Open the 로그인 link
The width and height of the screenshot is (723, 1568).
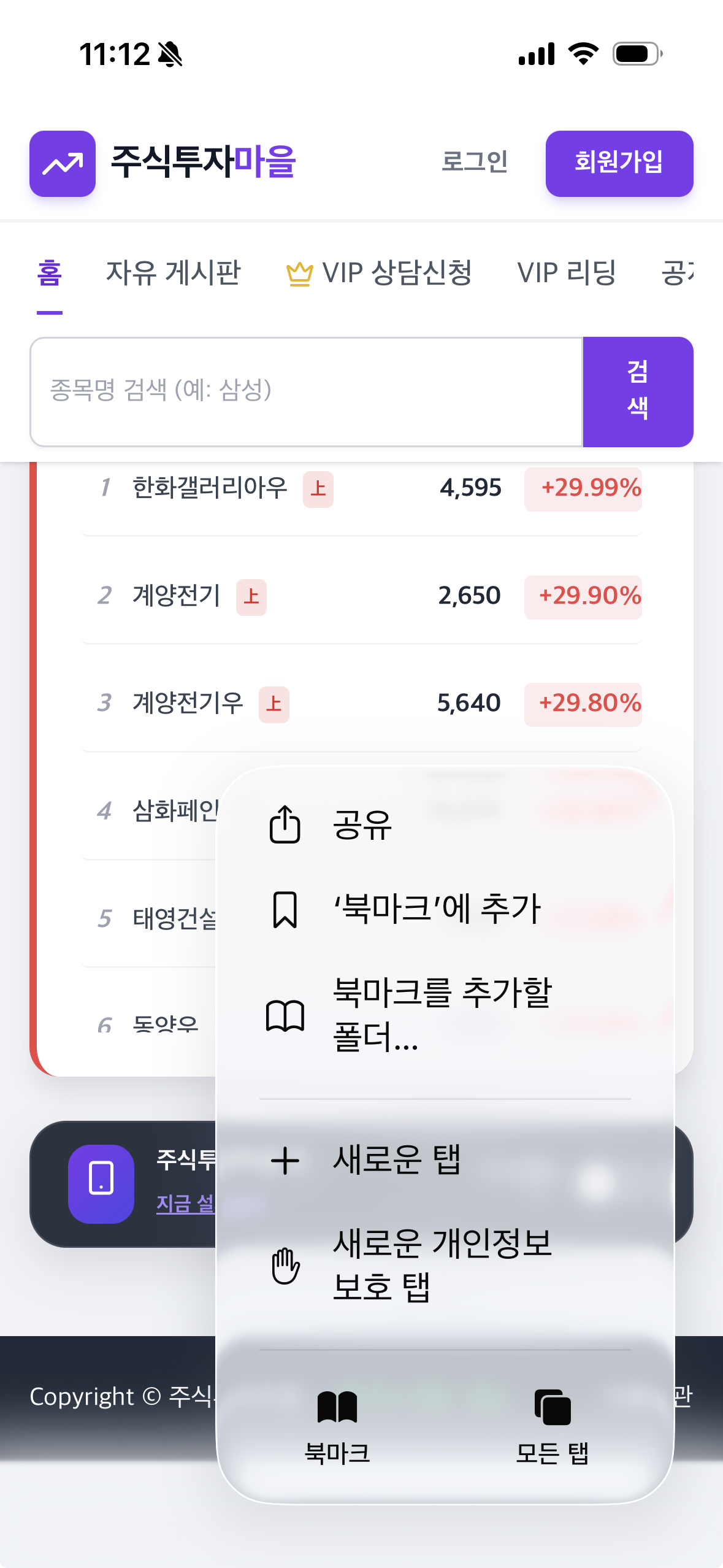tap(475, 162)
